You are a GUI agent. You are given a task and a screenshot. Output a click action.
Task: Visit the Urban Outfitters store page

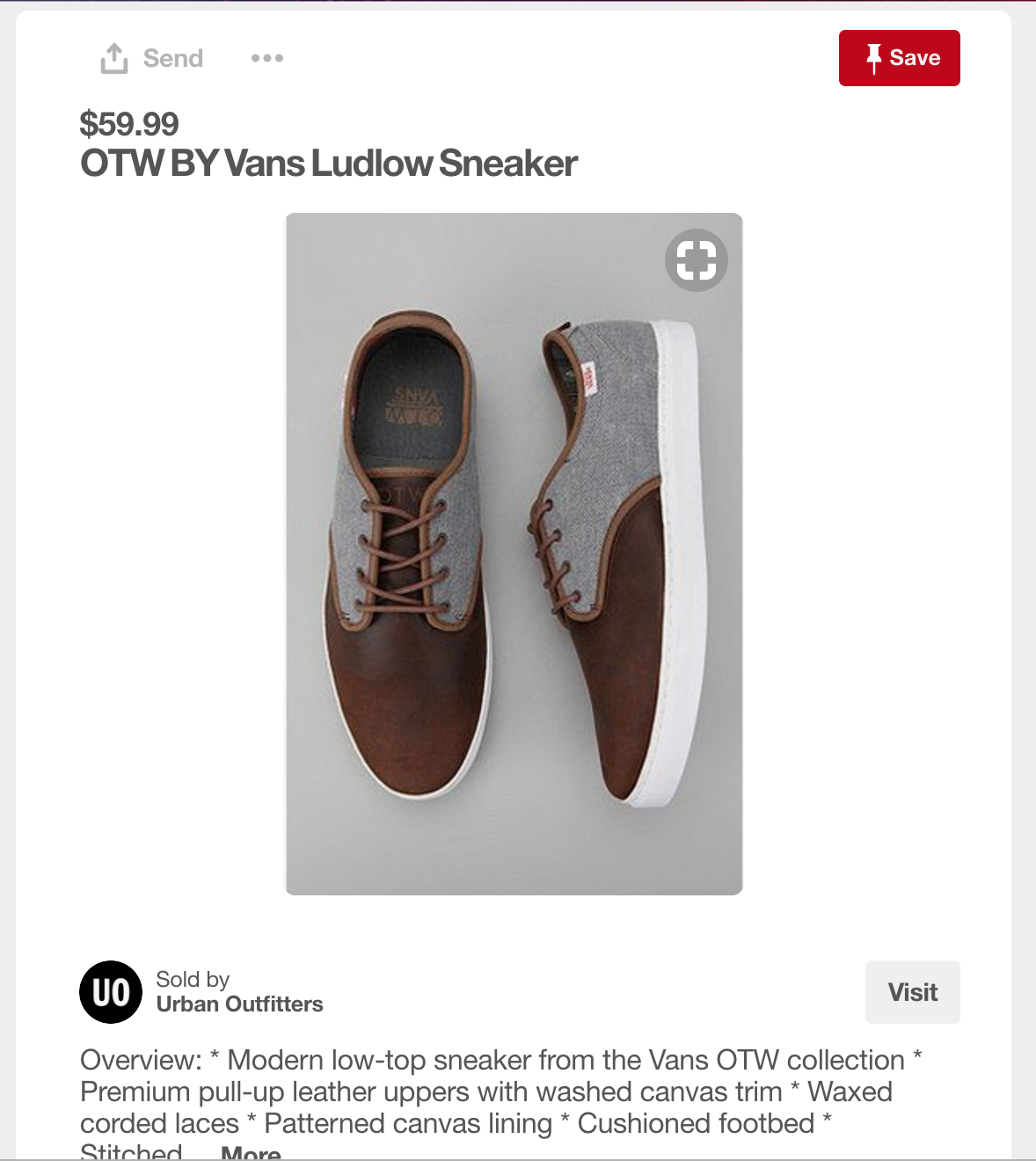click(912, 991)
